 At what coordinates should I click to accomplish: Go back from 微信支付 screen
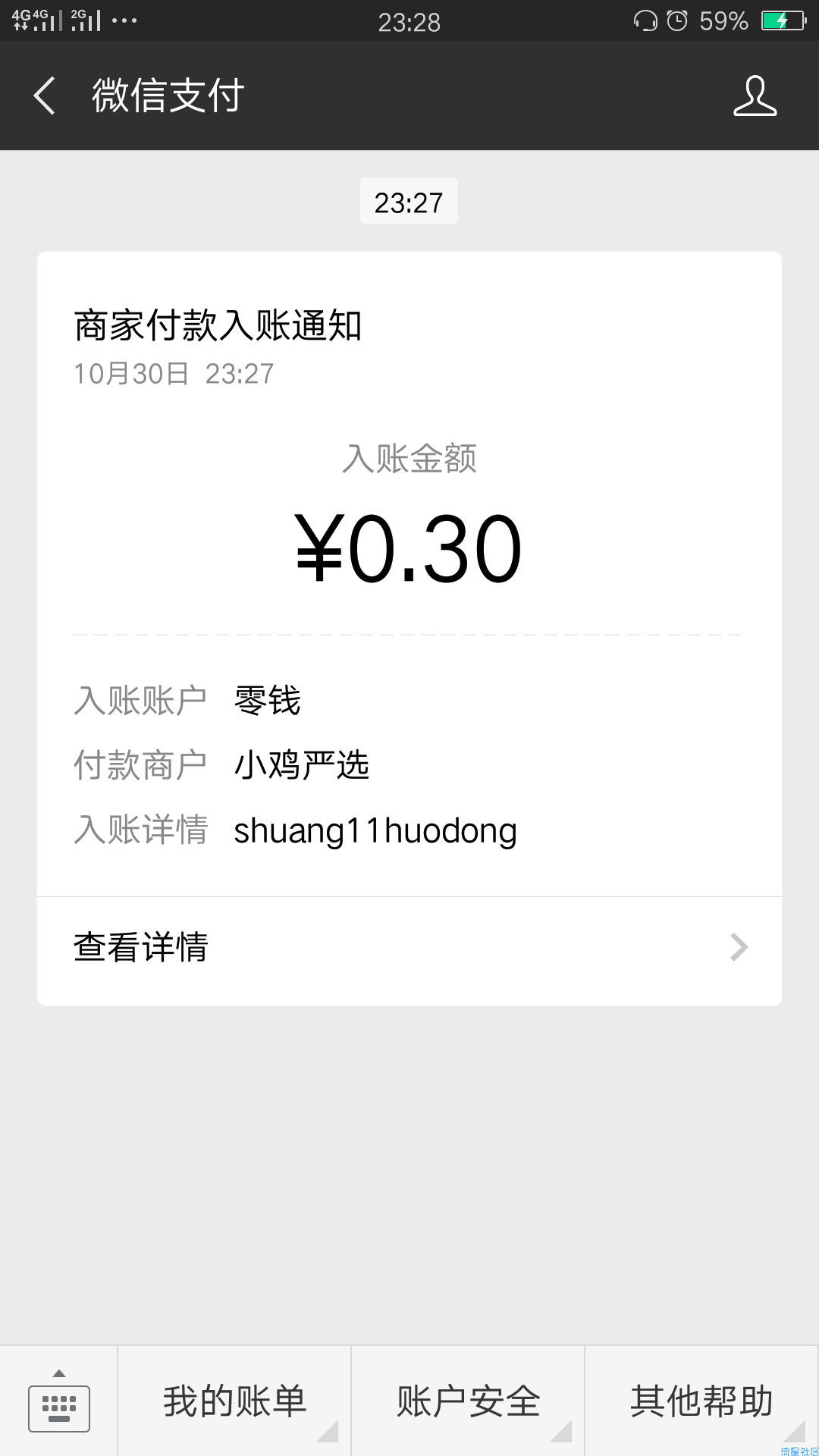tap(45, 96)
